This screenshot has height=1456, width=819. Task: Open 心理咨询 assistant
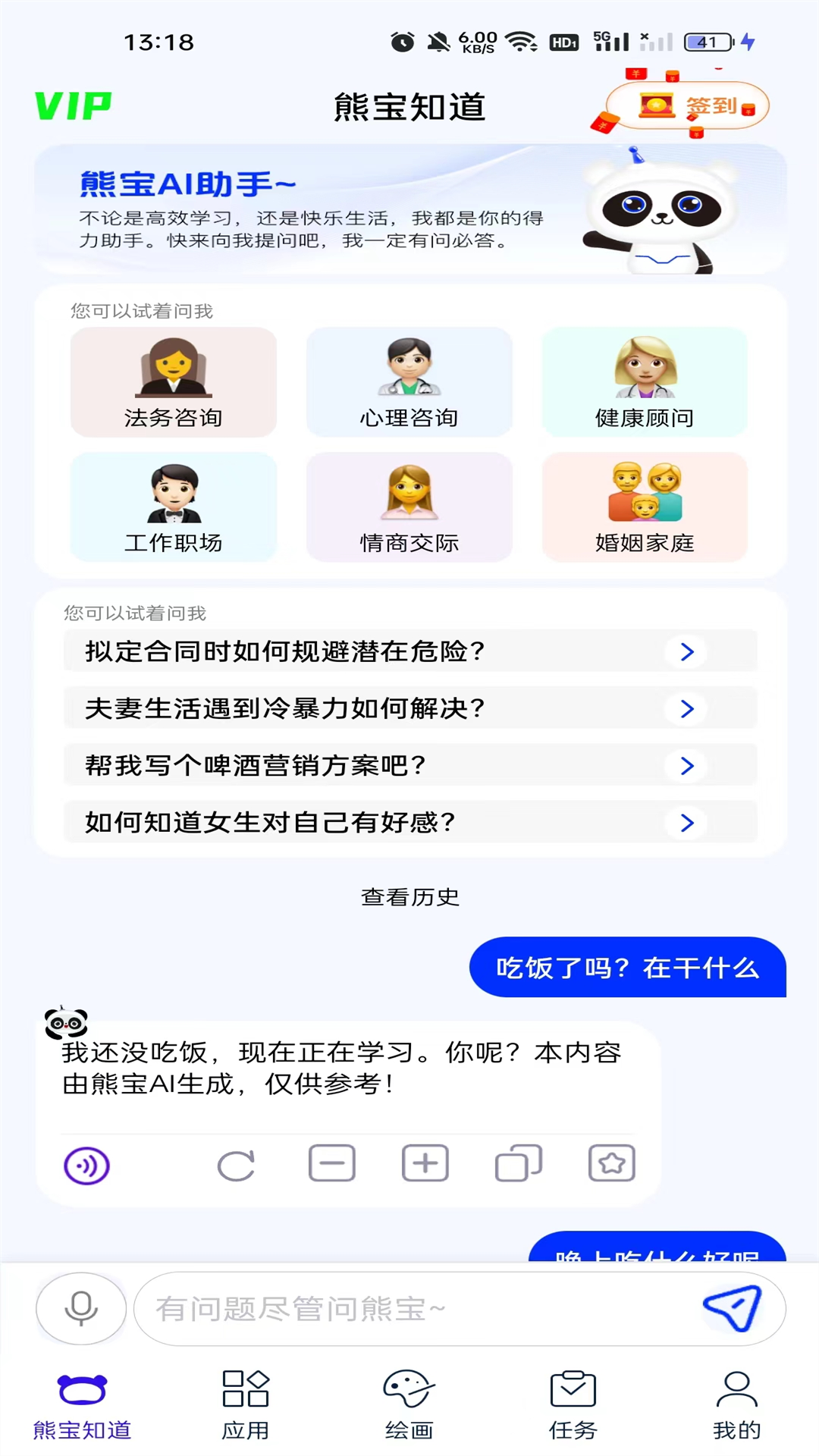409,382
